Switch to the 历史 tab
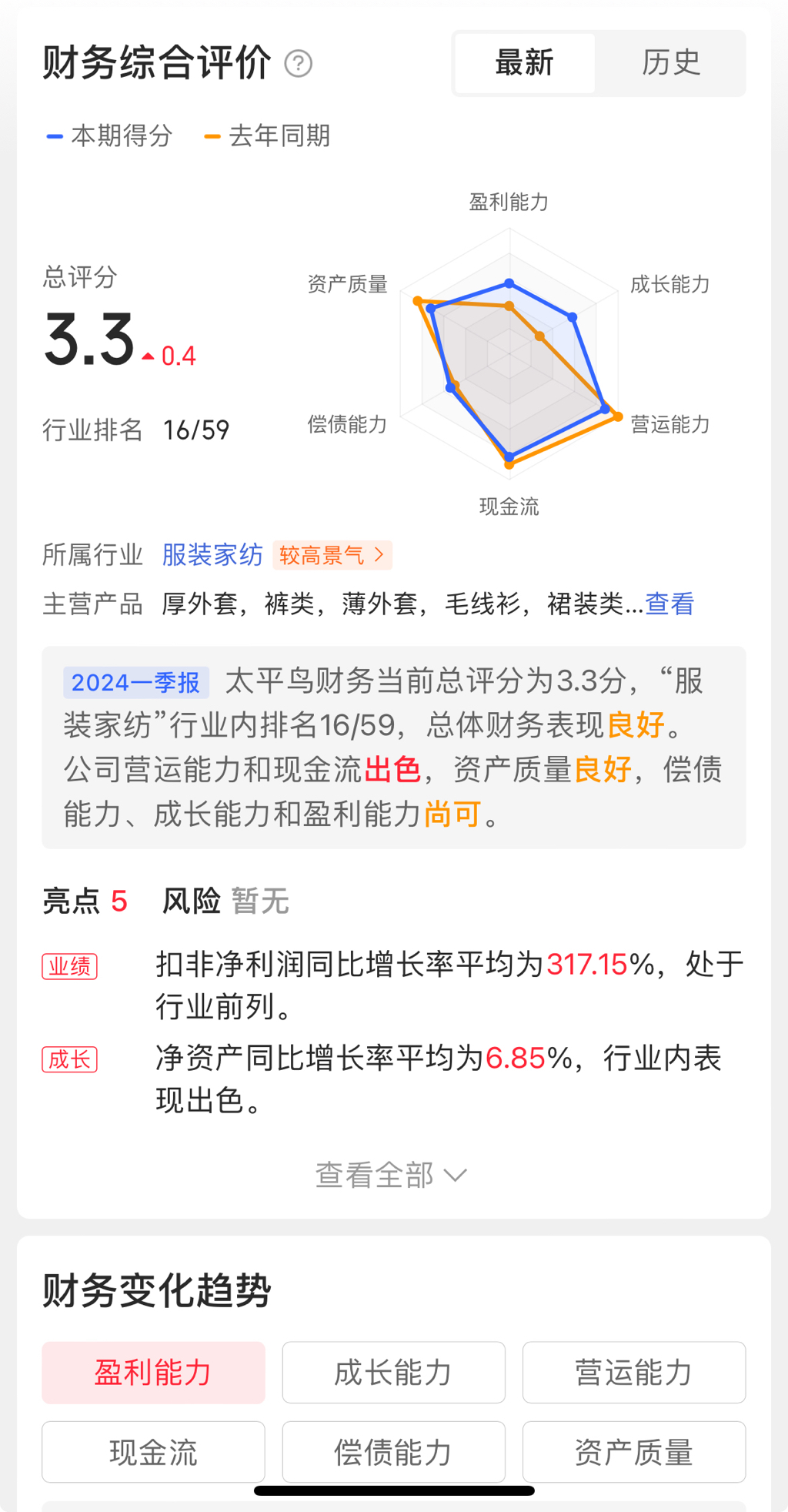788x1512 pixels. click(670, 63)
